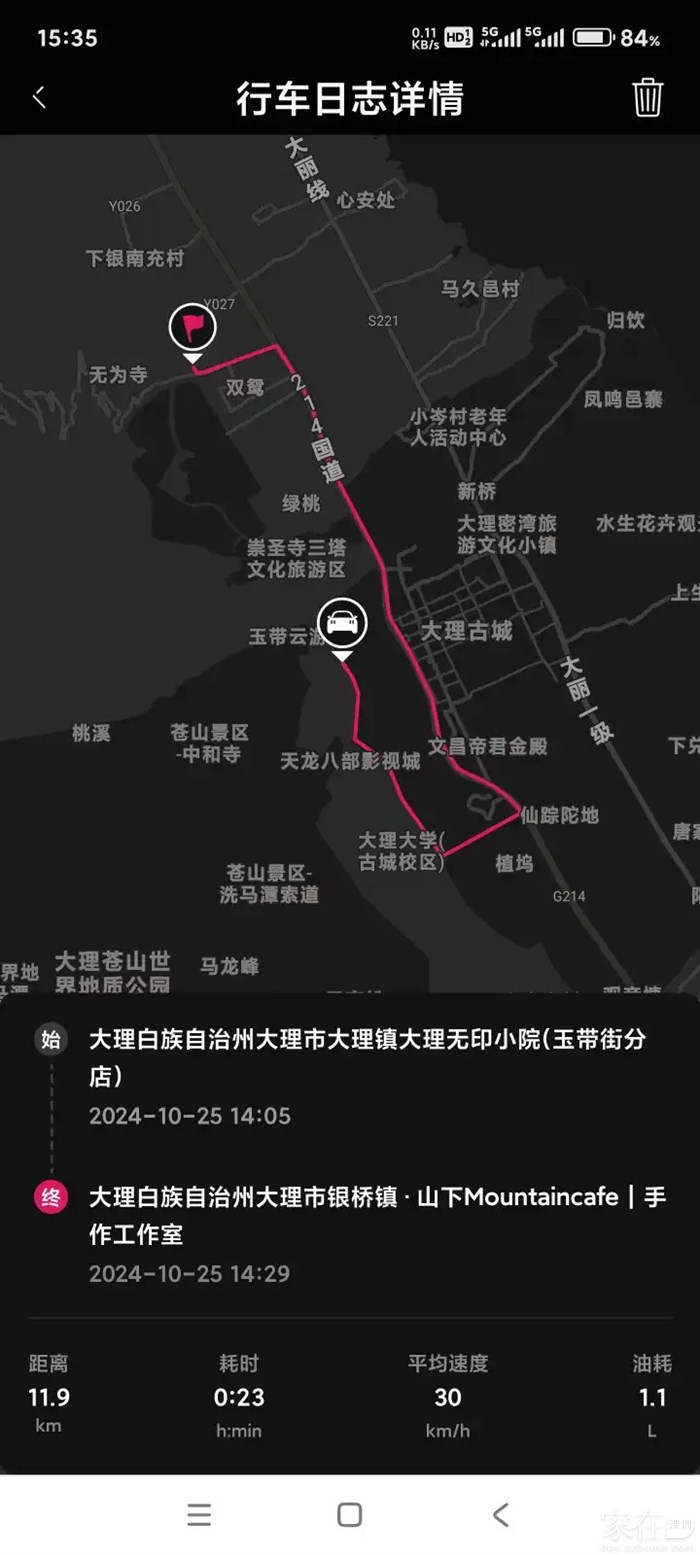
Task: Go back from the trip log details
Action: [40, 98]
